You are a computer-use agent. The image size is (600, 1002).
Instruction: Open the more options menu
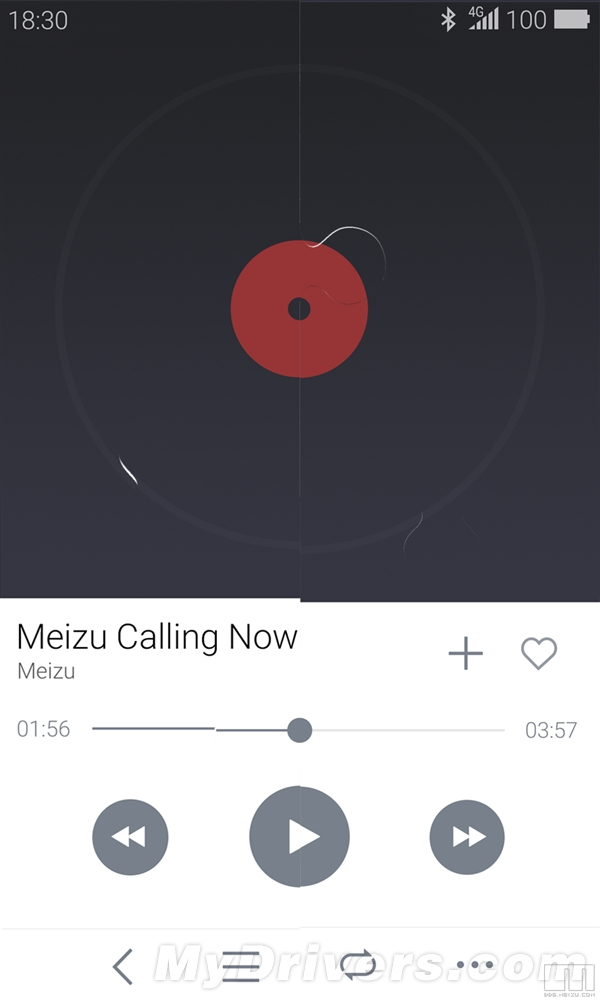tap(475, 966)
